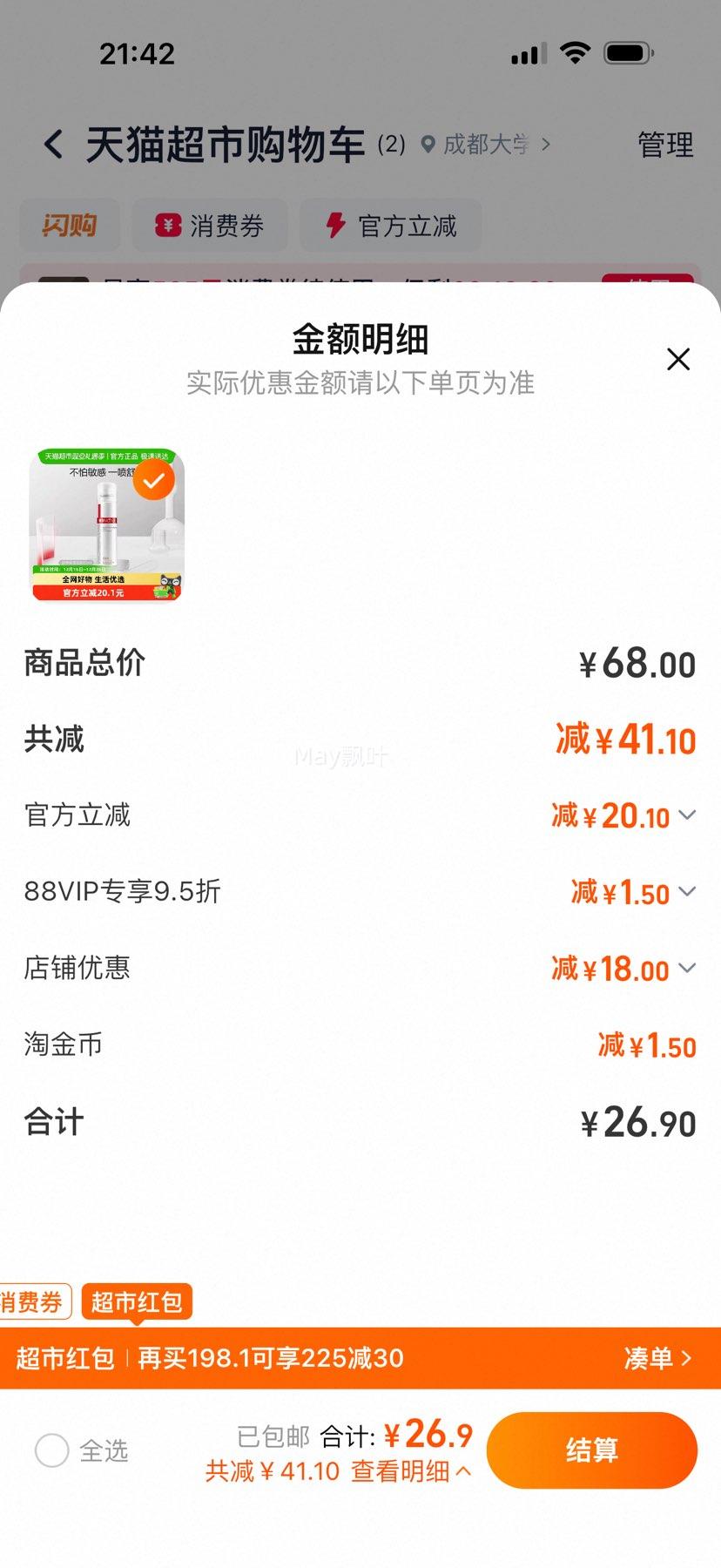The height and width of the screenshot is (1568, 721).
Task: Click the Wi-Fi icon in the status bar
Action: point(574,51)
